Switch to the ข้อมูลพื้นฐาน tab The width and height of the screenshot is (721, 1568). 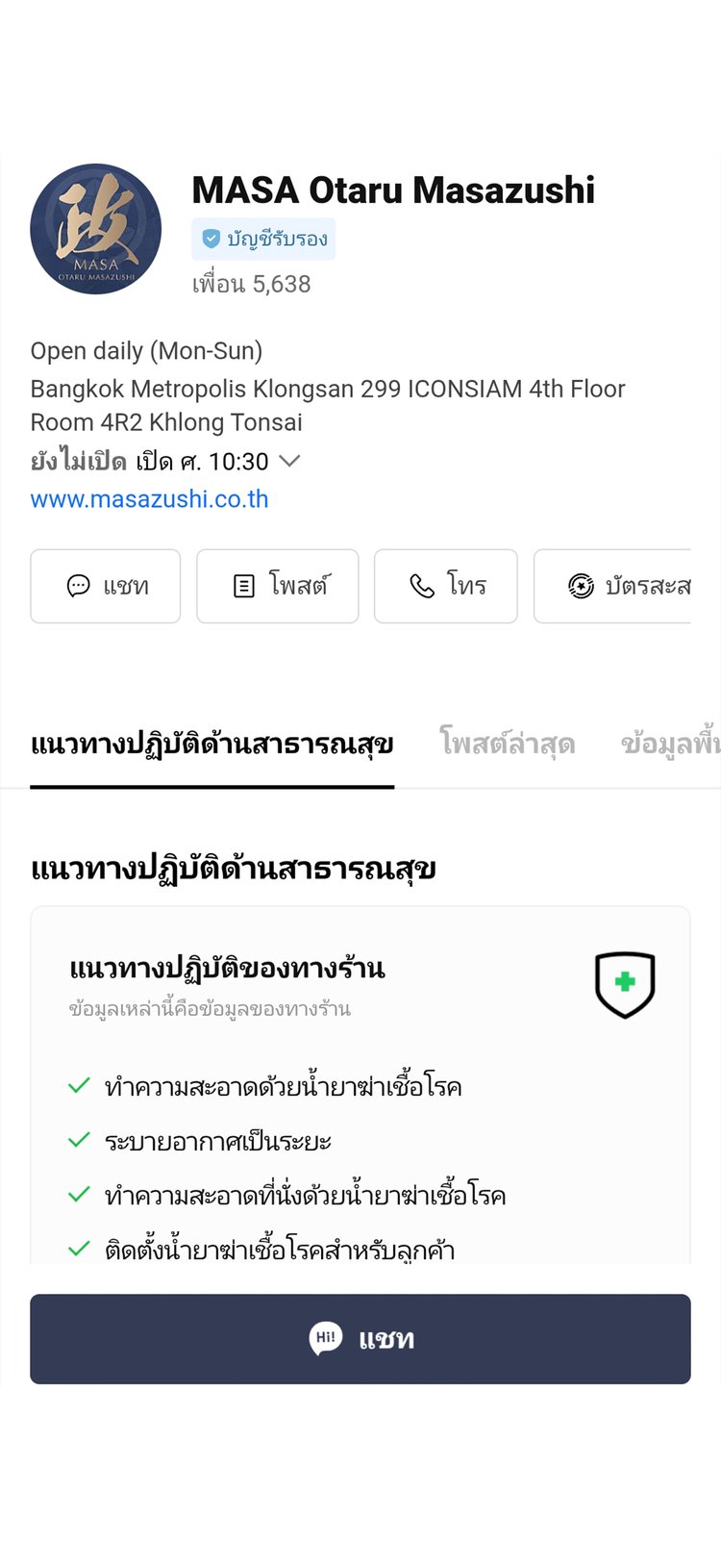[x=670, y=744]
